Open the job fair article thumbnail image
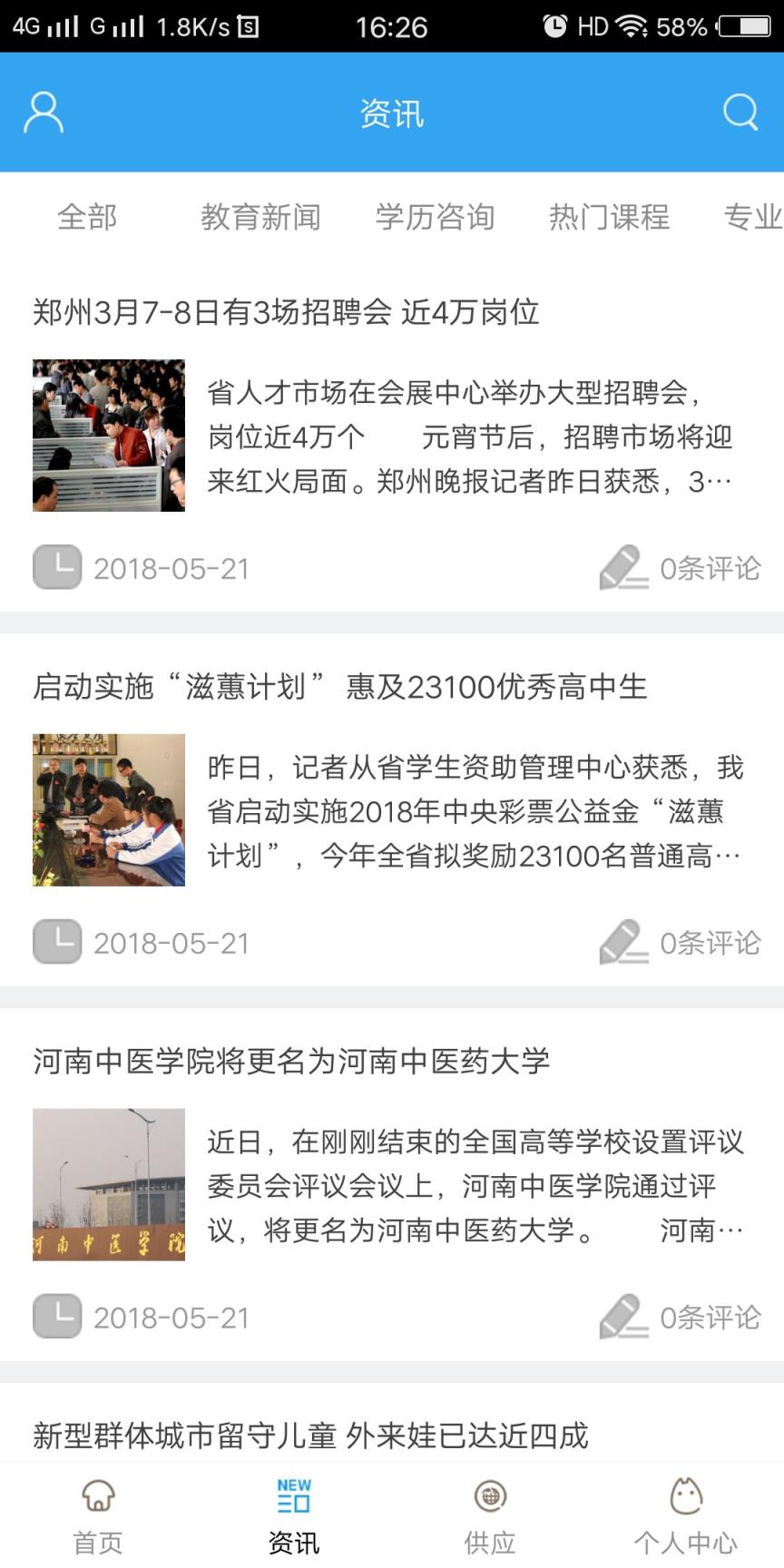 [x=108, y=436]
